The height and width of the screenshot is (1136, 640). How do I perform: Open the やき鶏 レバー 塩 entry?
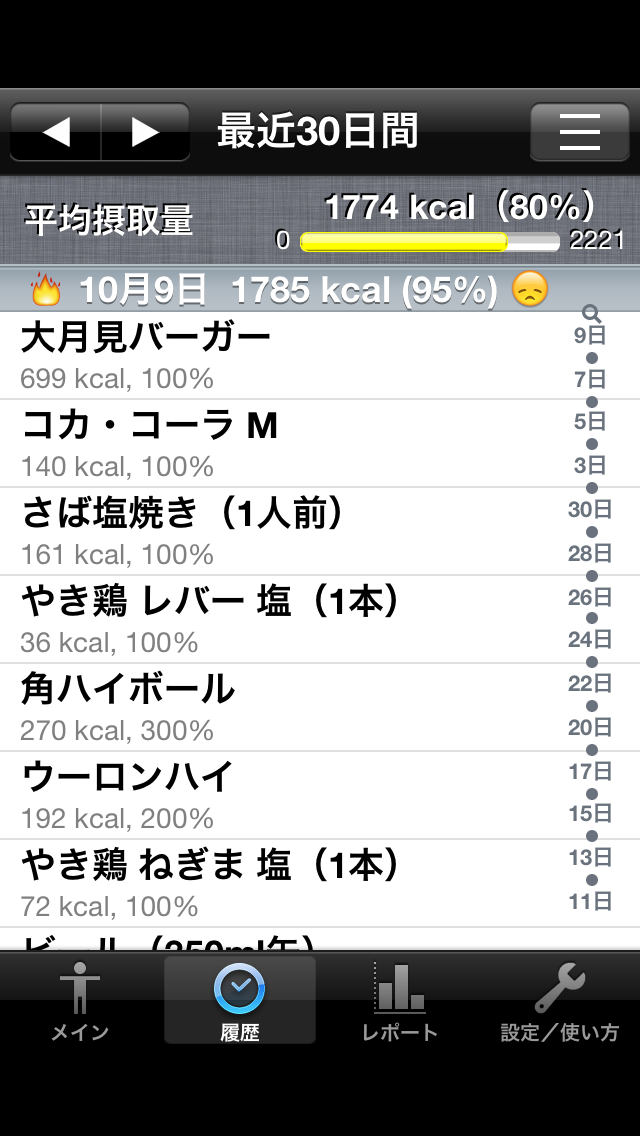click(280, 619)
